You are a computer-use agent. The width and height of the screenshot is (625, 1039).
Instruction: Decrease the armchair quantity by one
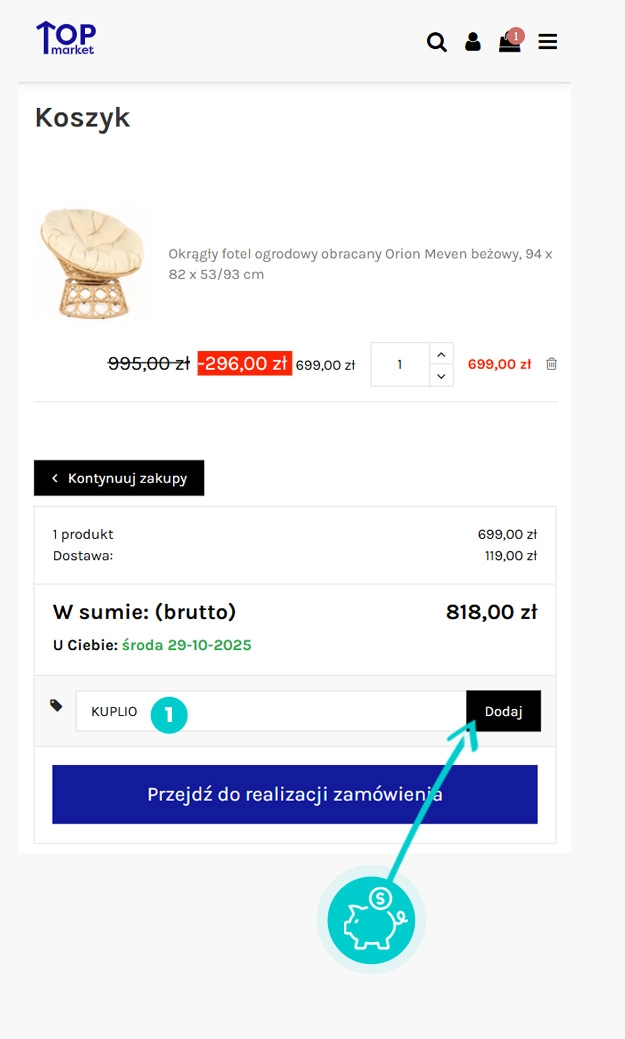[441, 376]
